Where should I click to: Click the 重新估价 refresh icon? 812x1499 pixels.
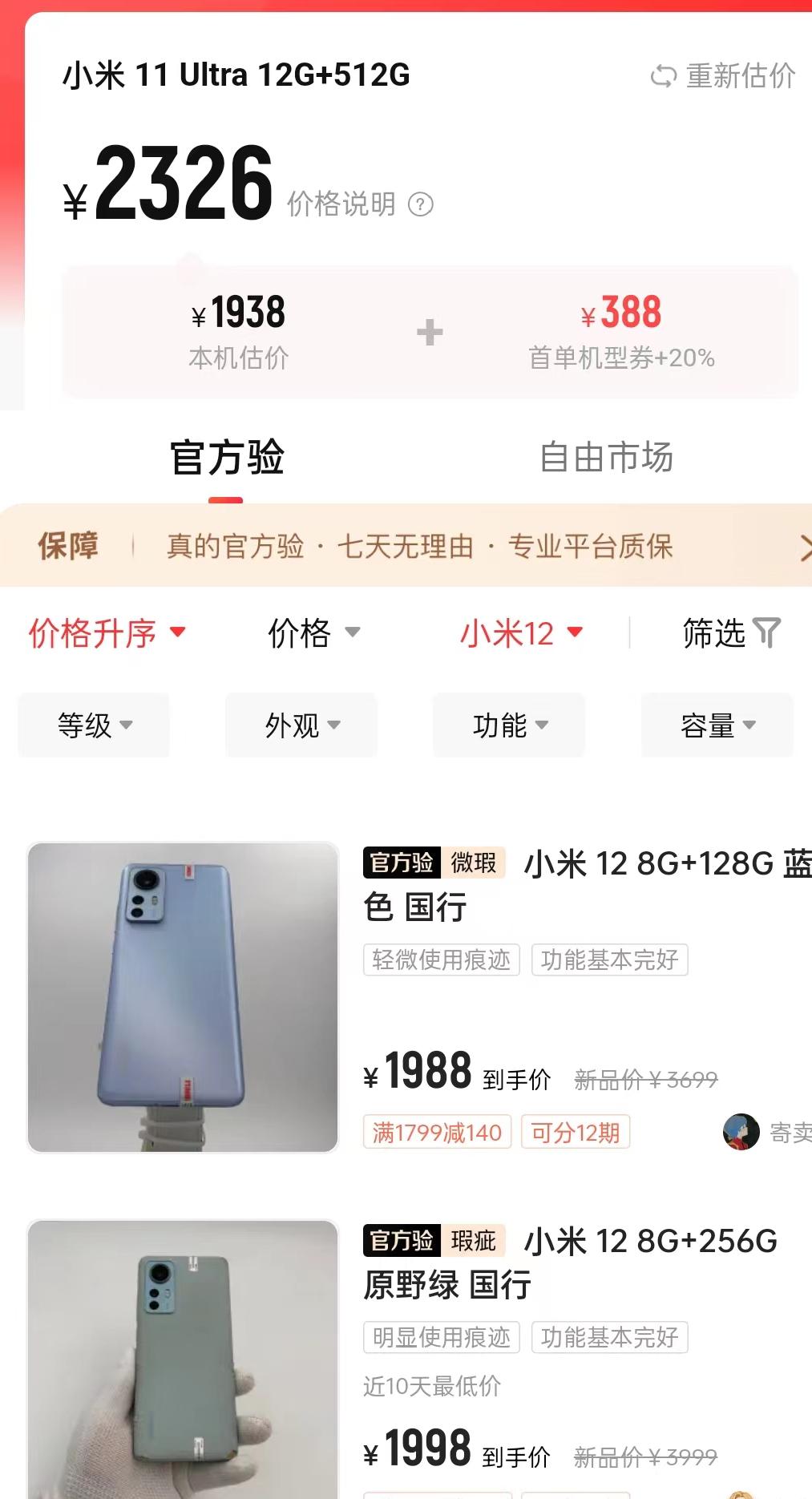663,77
